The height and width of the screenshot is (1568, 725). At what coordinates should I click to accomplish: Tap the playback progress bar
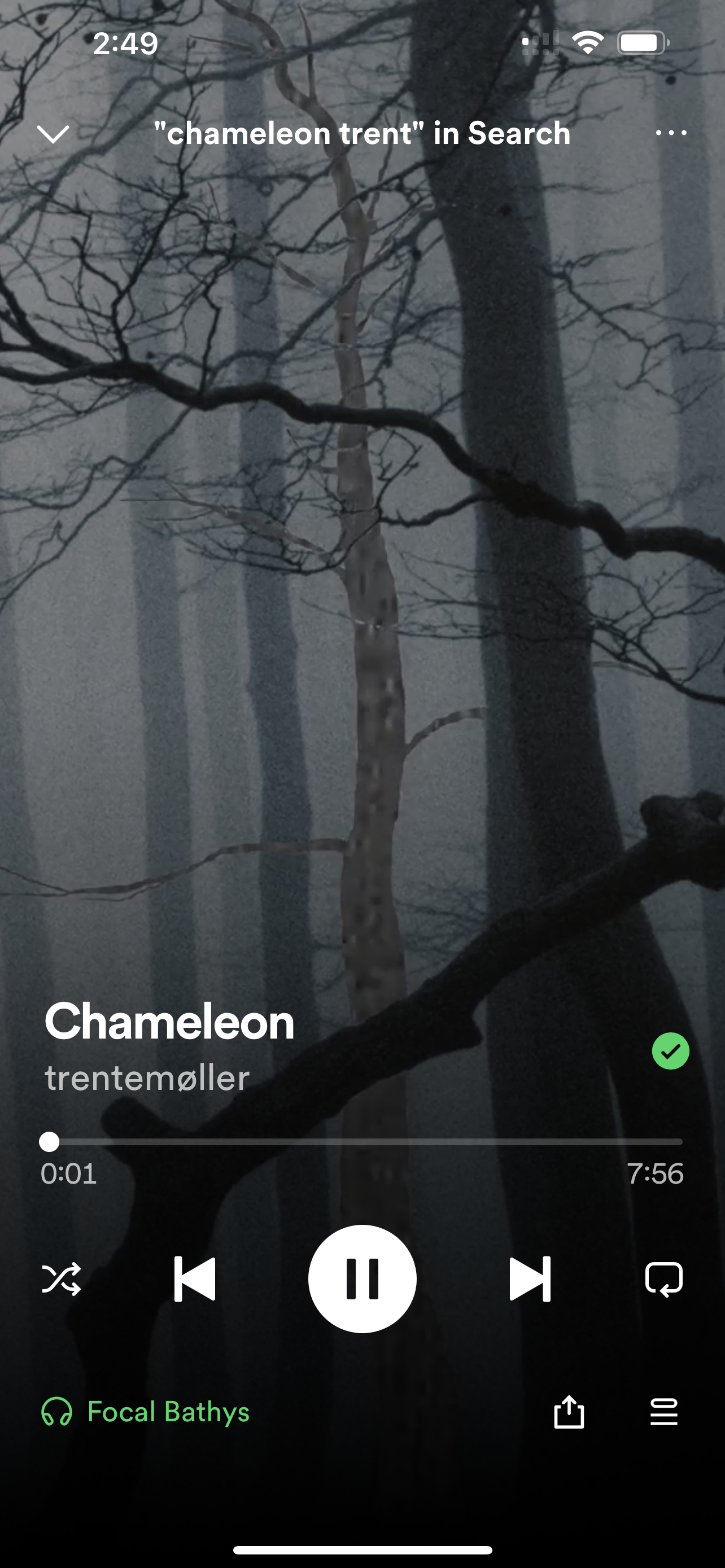click(361, 1142)
